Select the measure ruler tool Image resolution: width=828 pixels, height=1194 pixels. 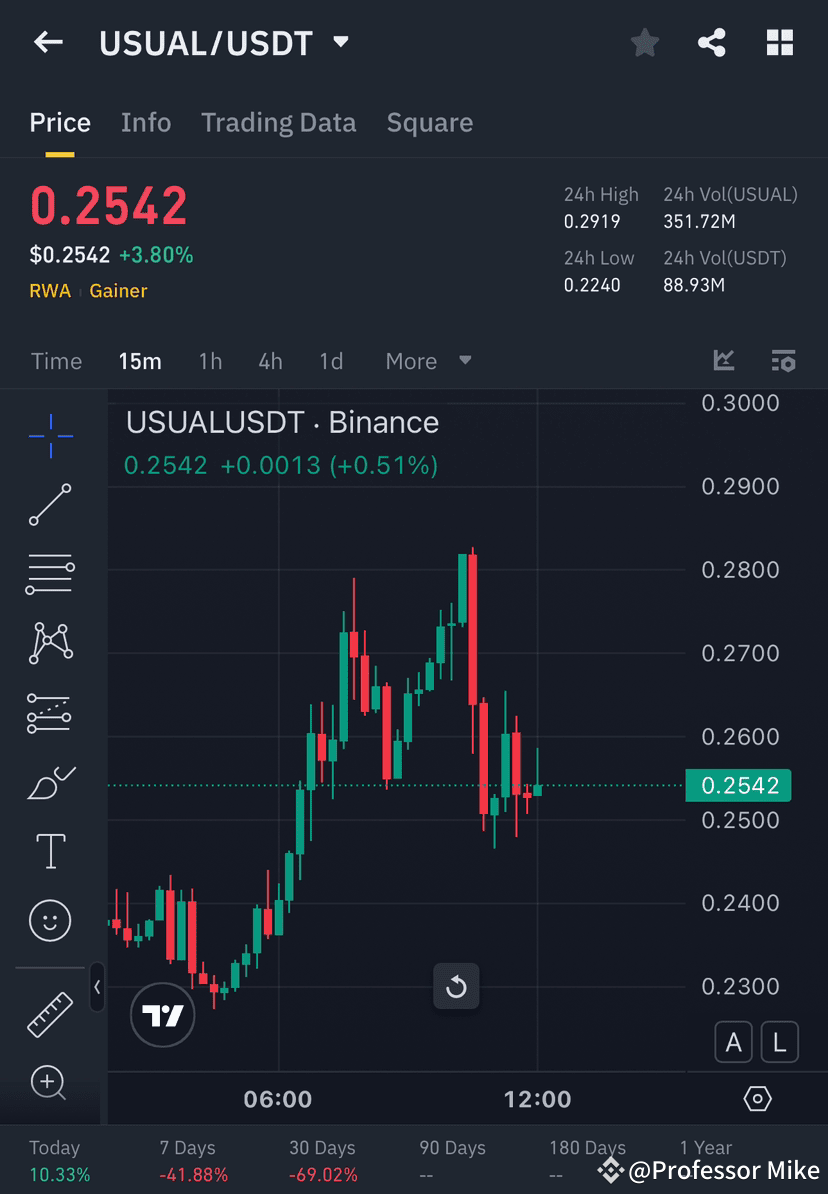[x=50, y=1013]
